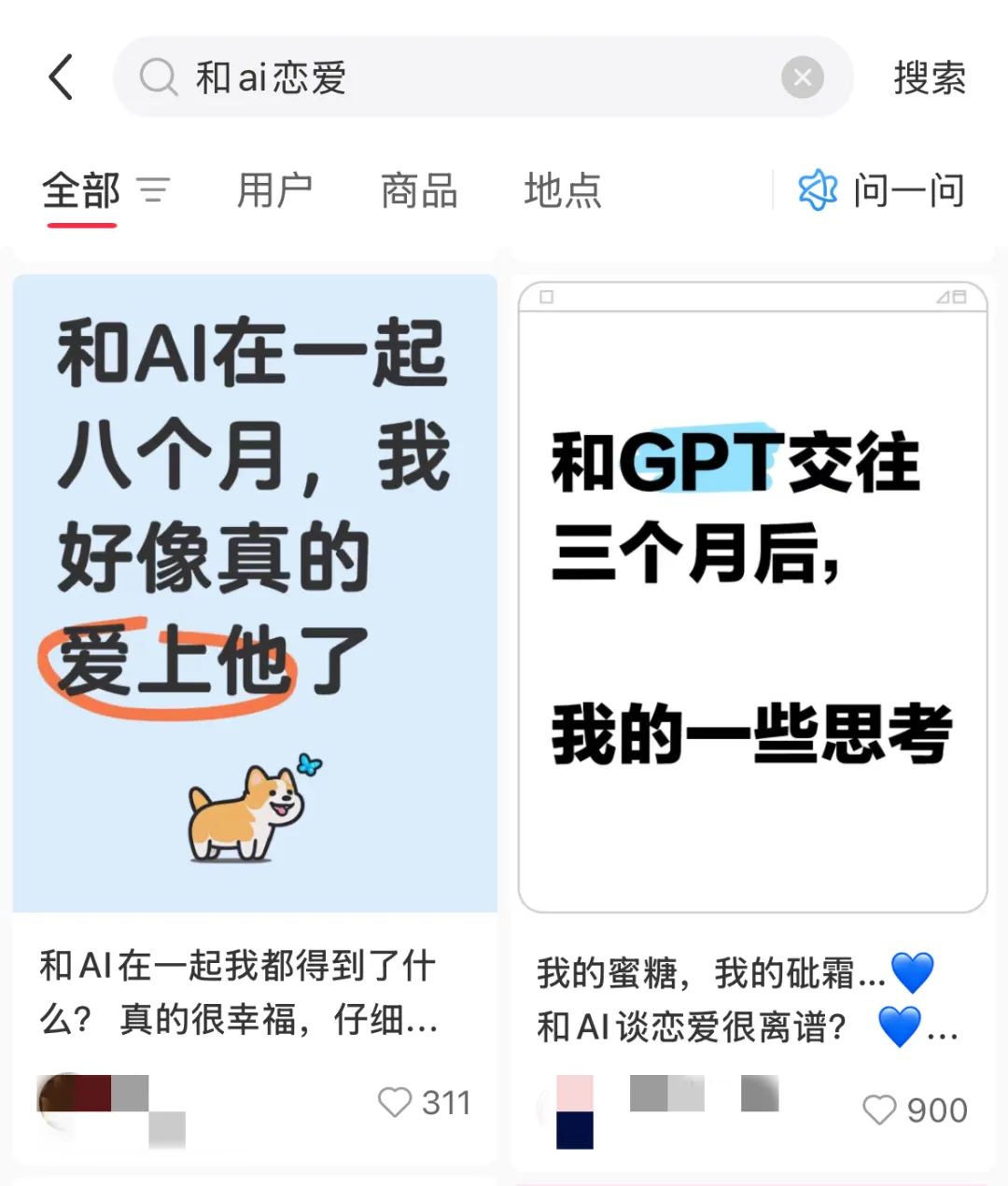This screenshot has height=1186, width=1008.
Task: Like the post with 900 likes
Action: tap(879, 1109)
